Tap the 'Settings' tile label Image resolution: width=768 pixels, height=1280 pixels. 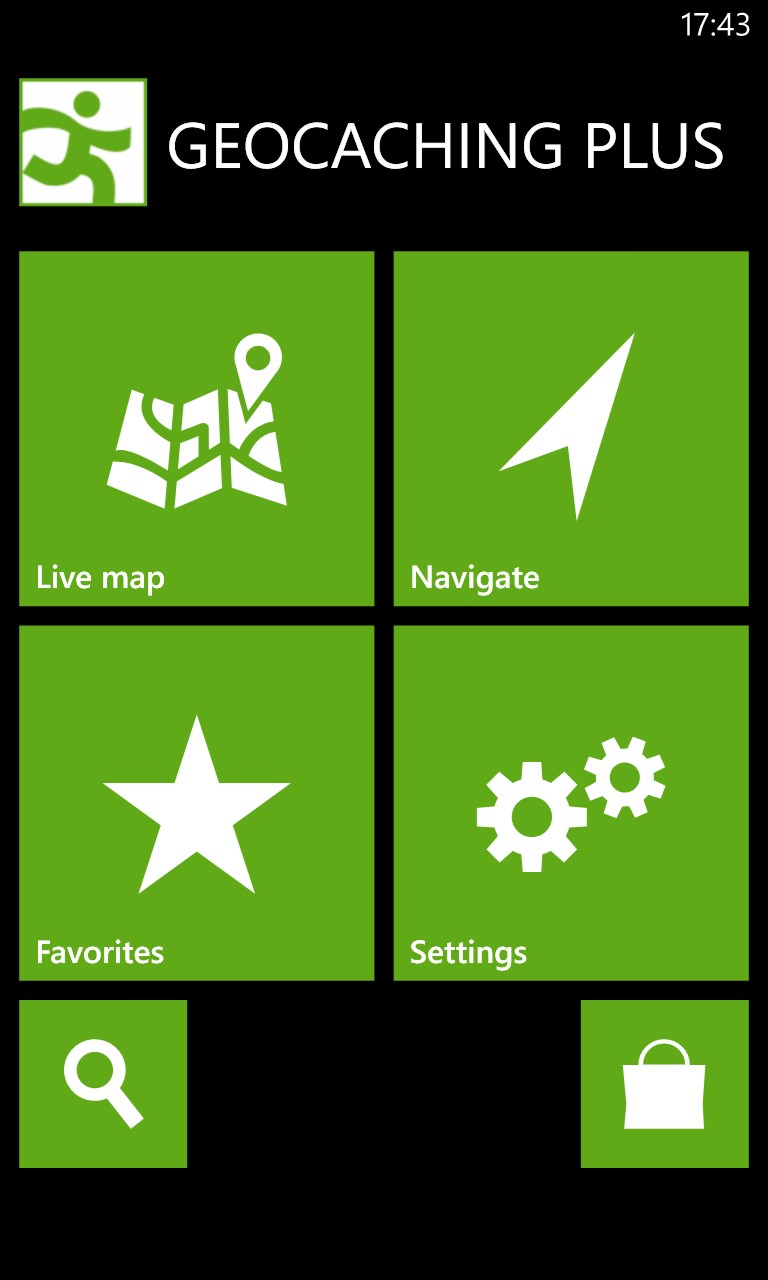point(470,952)
